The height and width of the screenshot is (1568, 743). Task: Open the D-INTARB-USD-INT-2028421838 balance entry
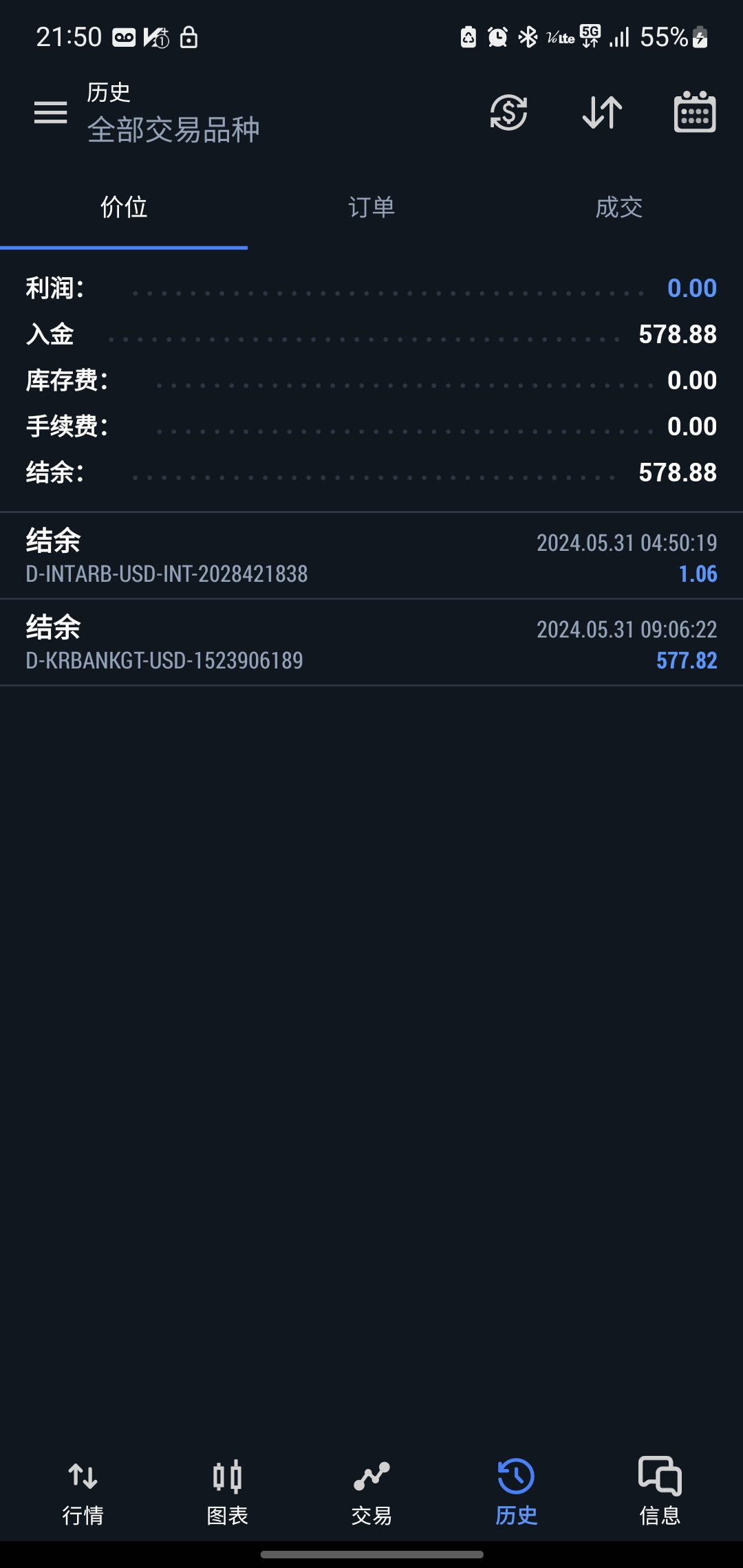click(371, 556)
